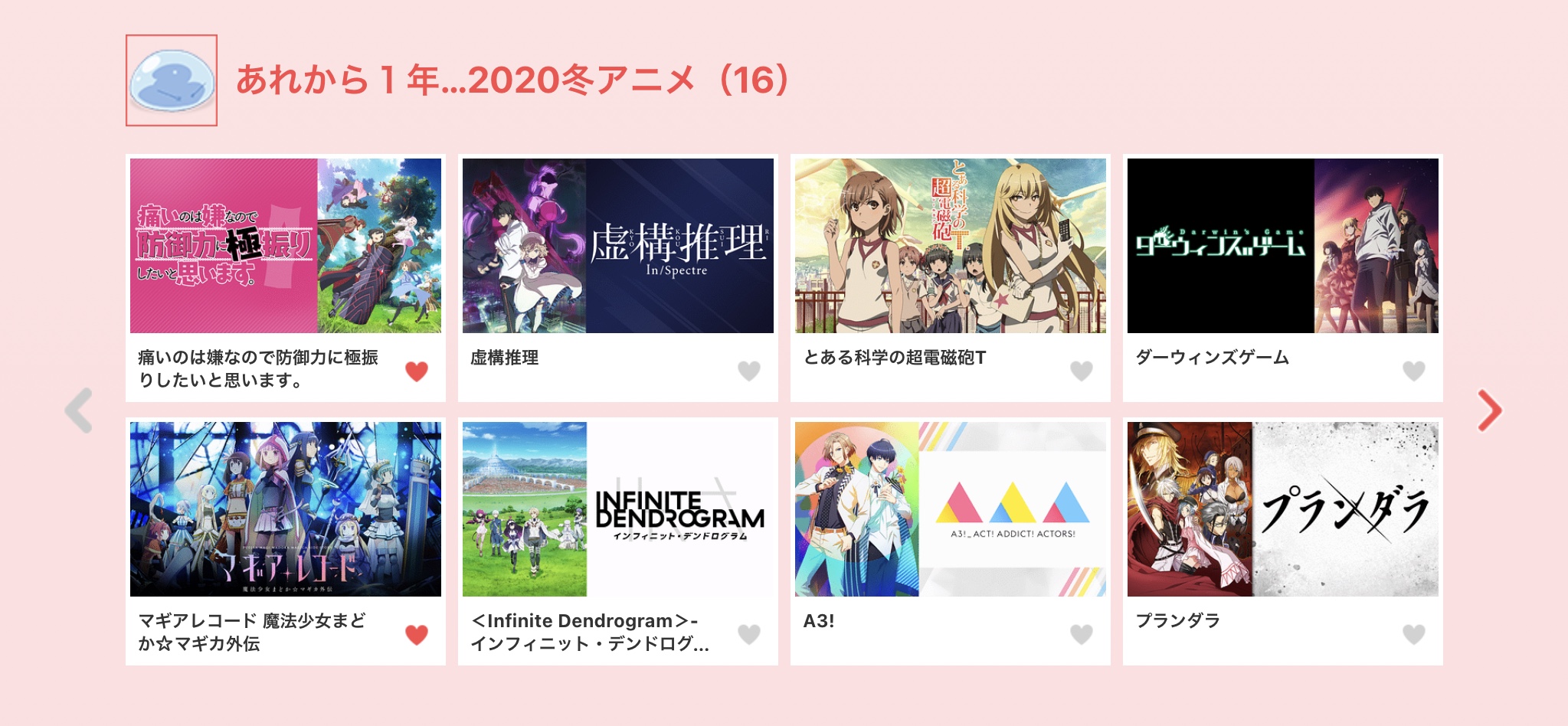Go to previous page with left arrow
1568x726 pixels.
[79, 410]
